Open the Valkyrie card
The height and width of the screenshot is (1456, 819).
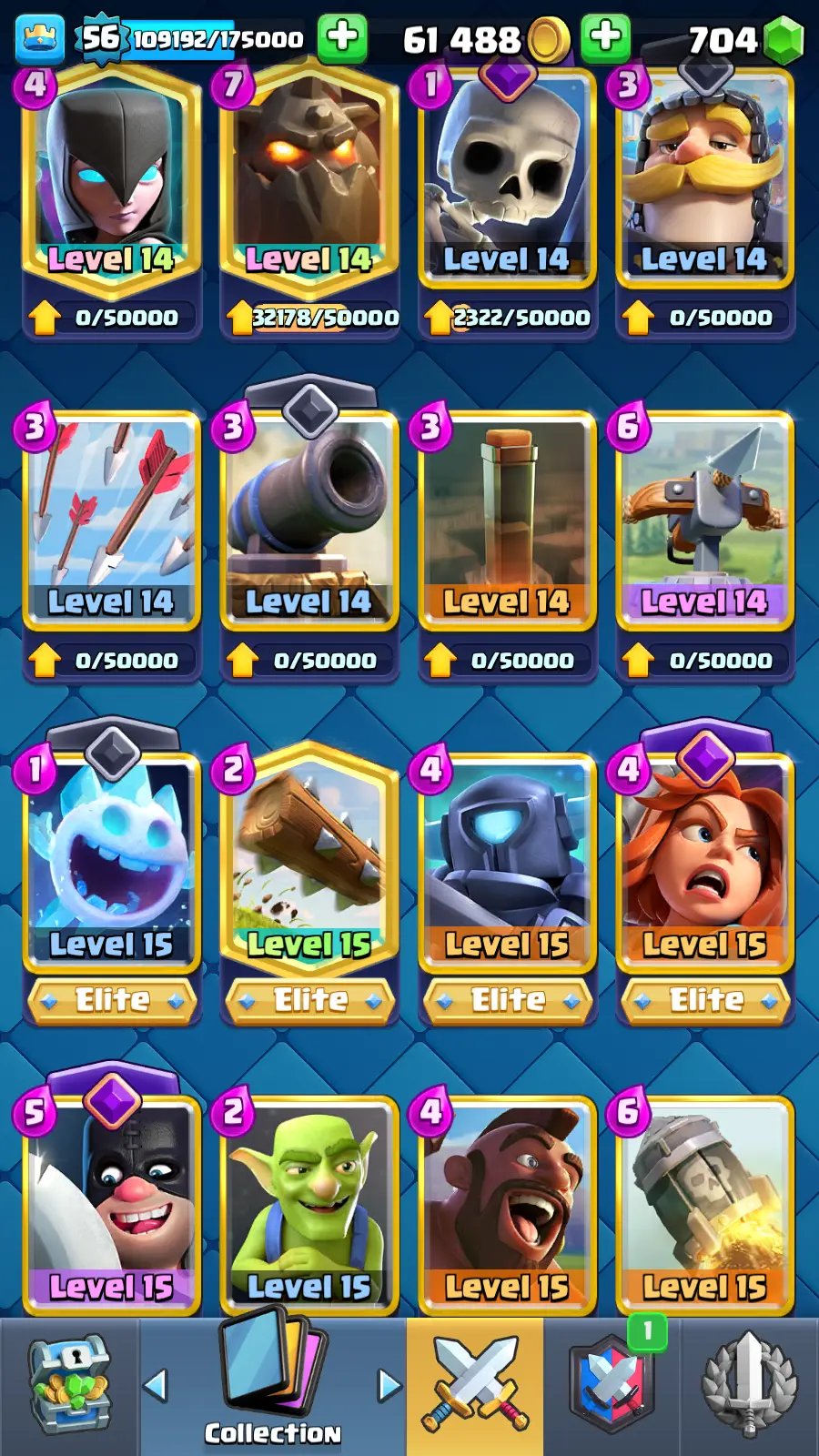tap(705, 860)
